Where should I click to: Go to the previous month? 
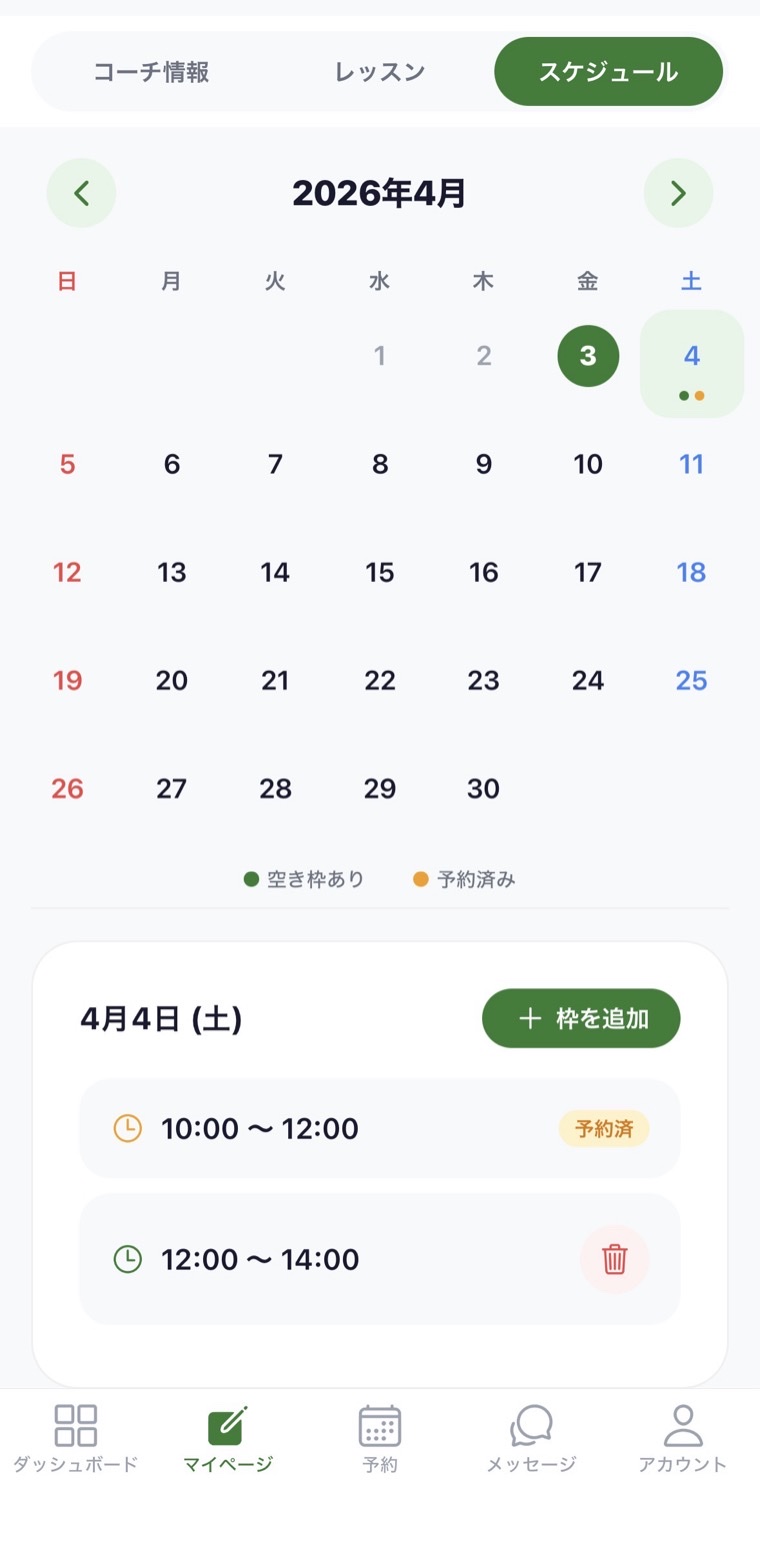tap(81, 193)
